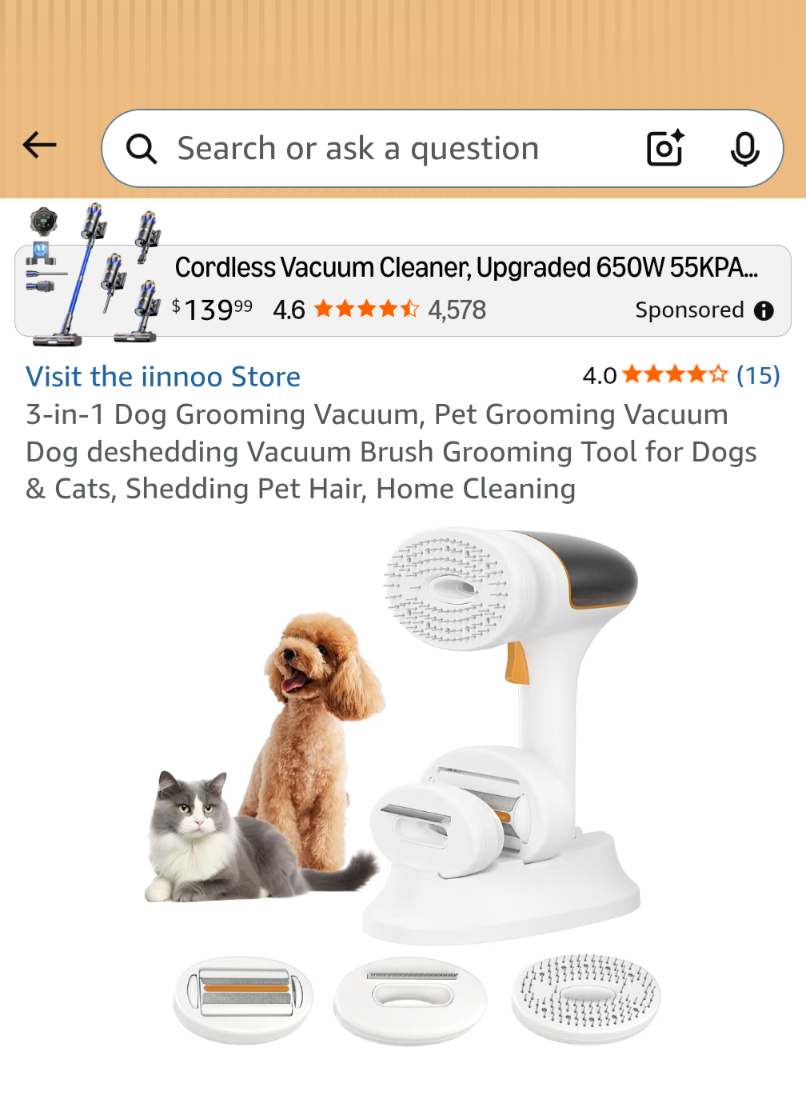Open the 15 customer ratings

[757, 375]
